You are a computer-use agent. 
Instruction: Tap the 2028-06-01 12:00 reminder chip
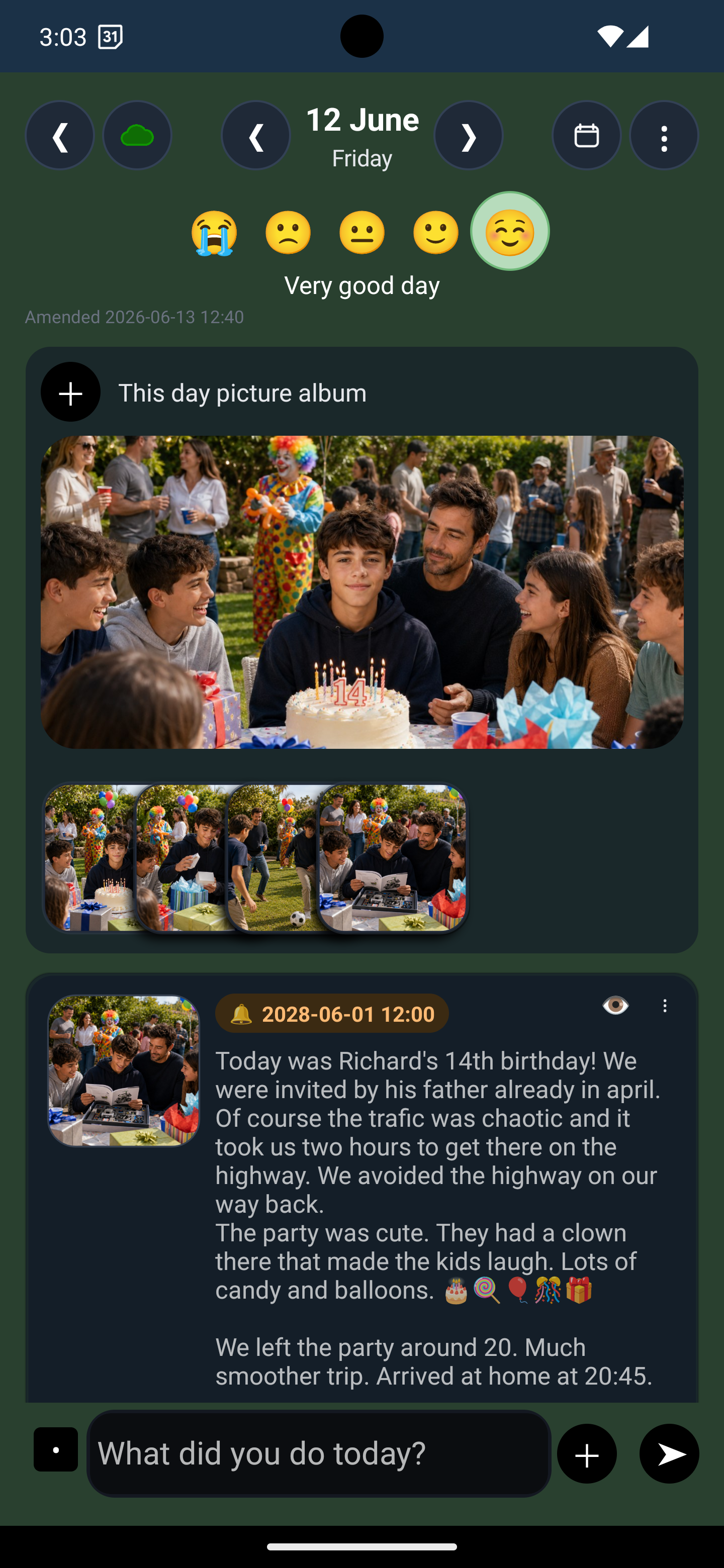pos(332,1014)
